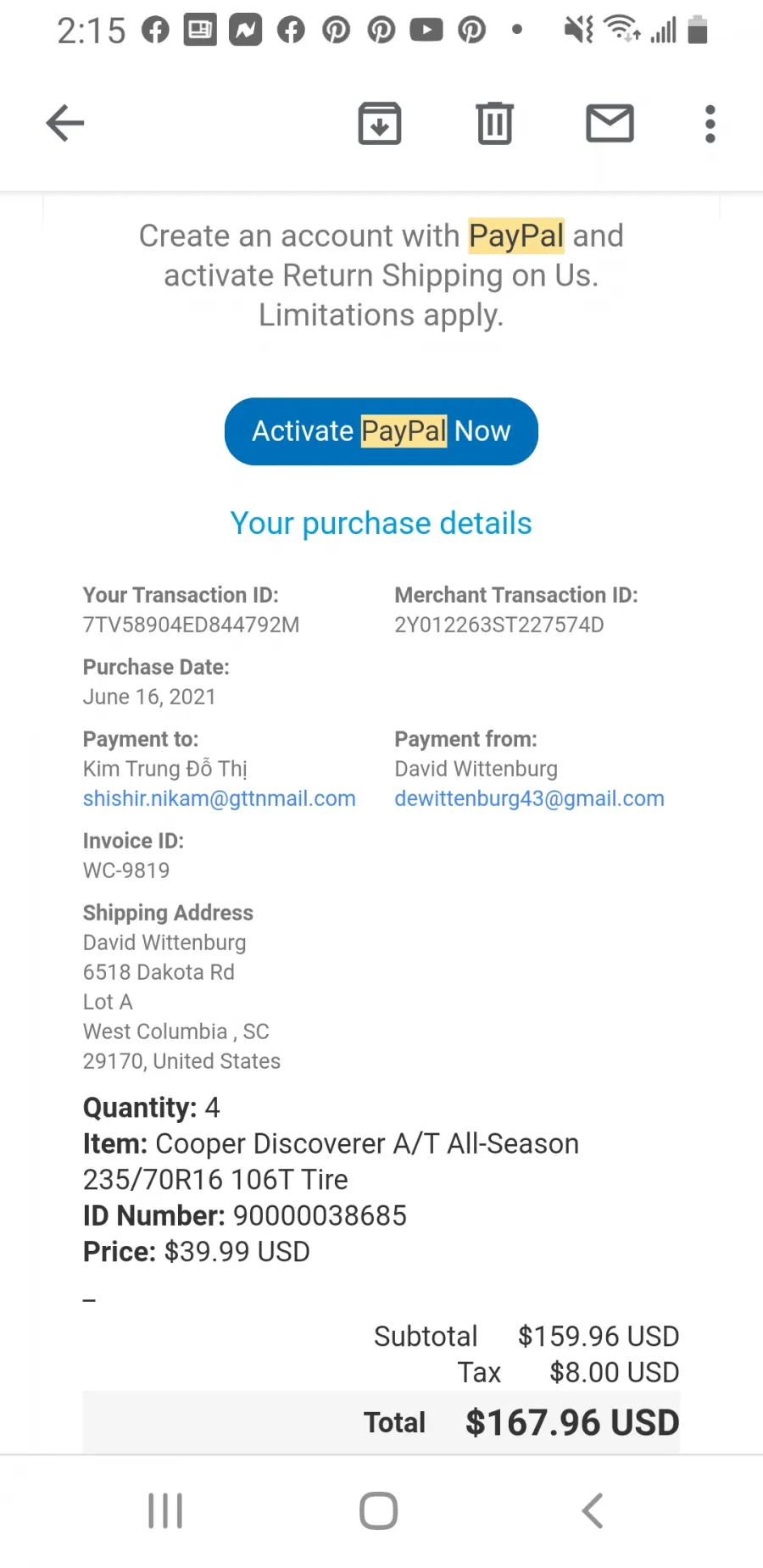The height and width of the screenshot is (1568, 763).
Task: Go to home screen
Action: click(379, 1510)
